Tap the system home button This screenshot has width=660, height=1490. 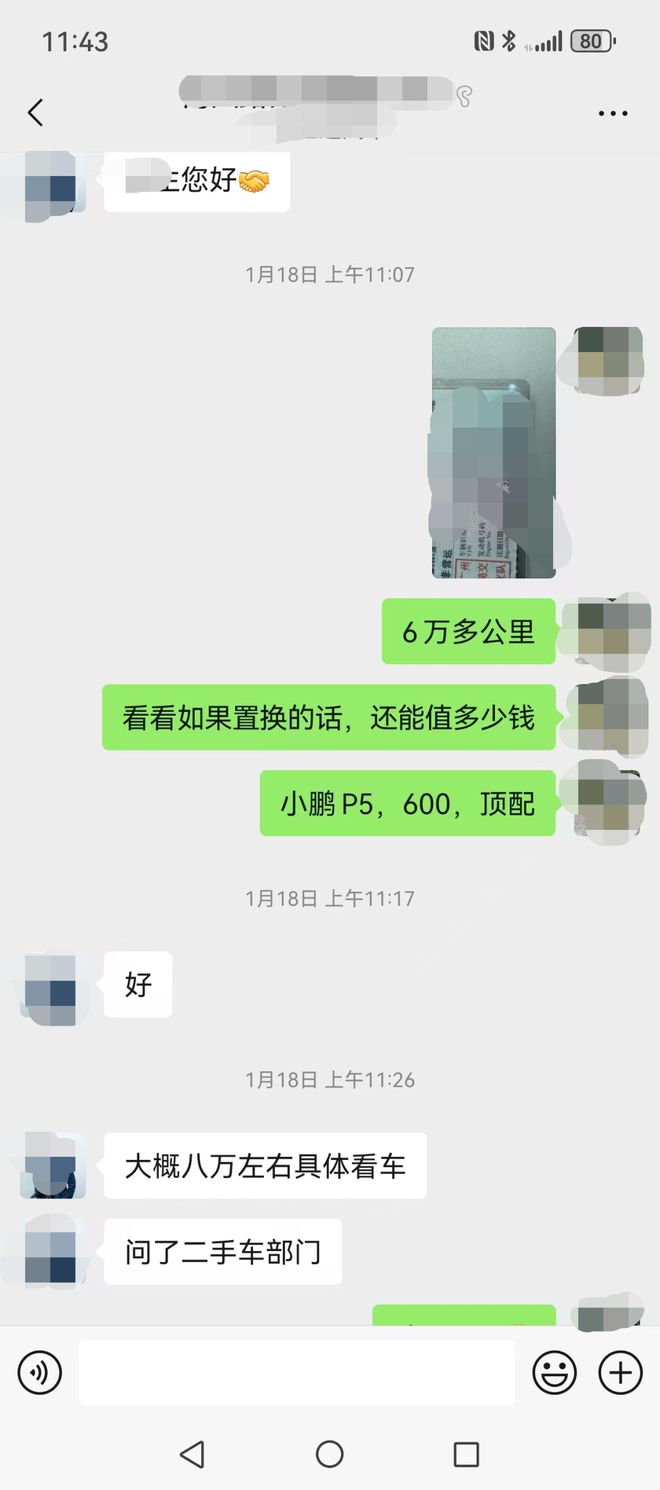(330, 1454)
